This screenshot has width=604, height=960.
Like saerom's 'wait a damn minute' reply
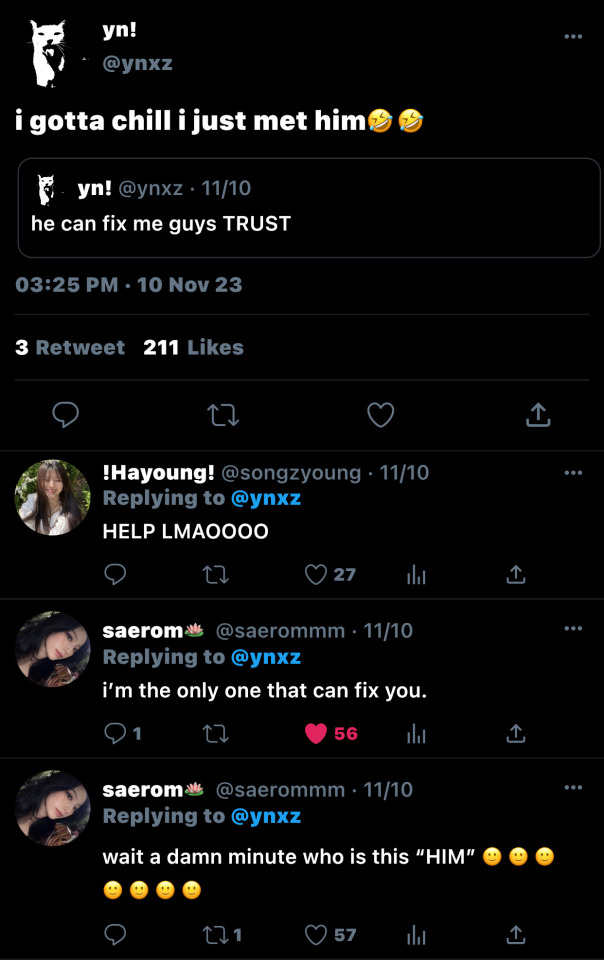(317, 934)
